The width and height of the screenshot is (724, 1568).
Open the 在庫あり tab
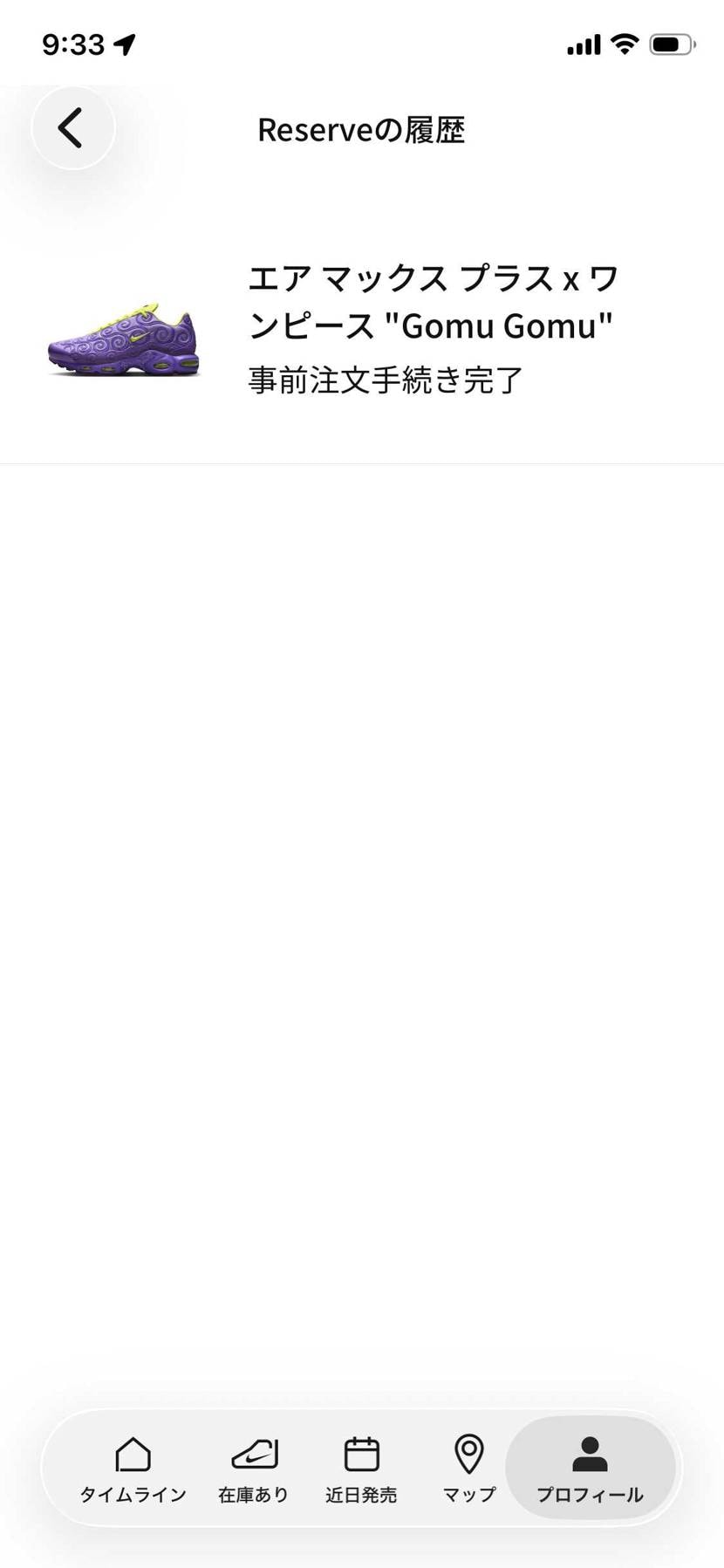pyautogui.click(x=254, y=1469)
